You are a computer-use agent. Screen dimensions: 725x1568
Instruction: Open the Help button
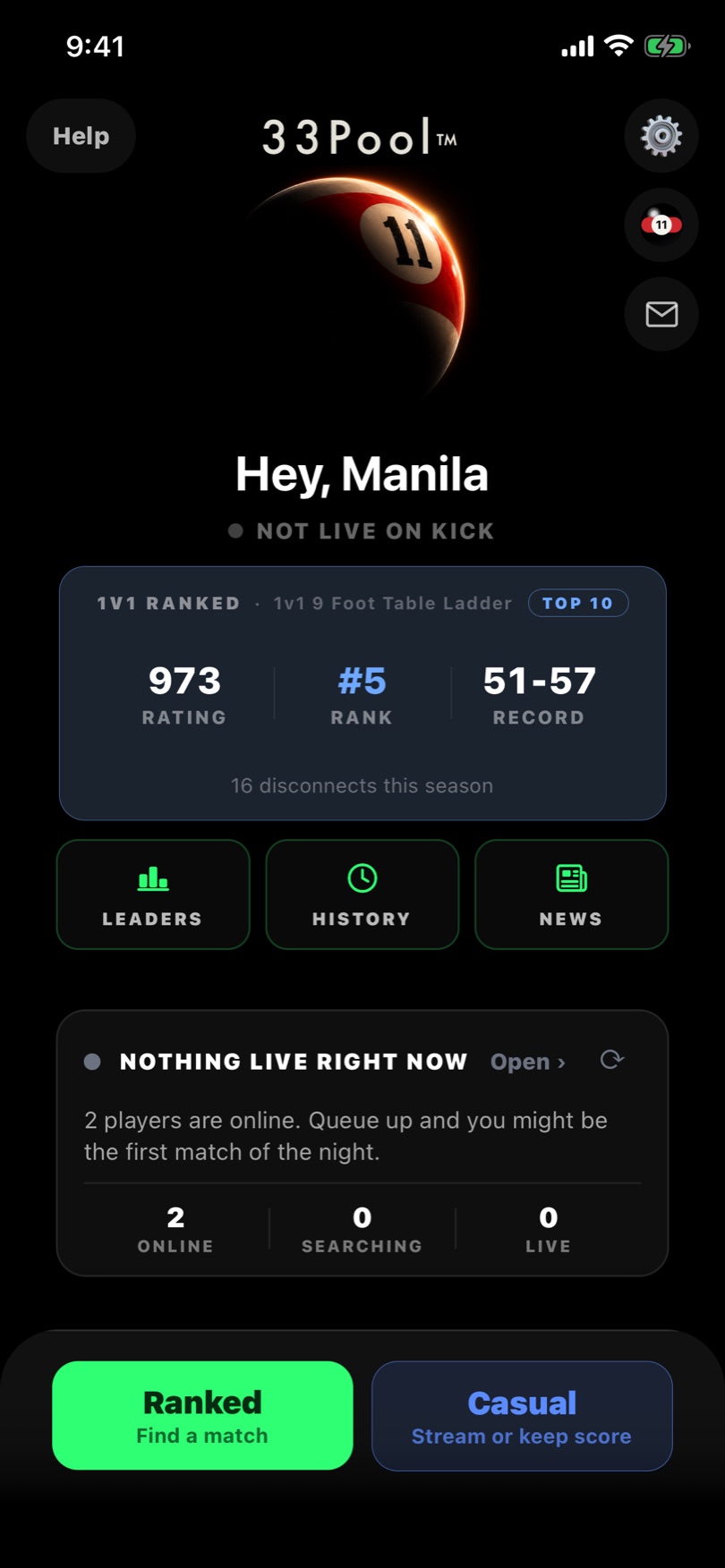point(81,136)
